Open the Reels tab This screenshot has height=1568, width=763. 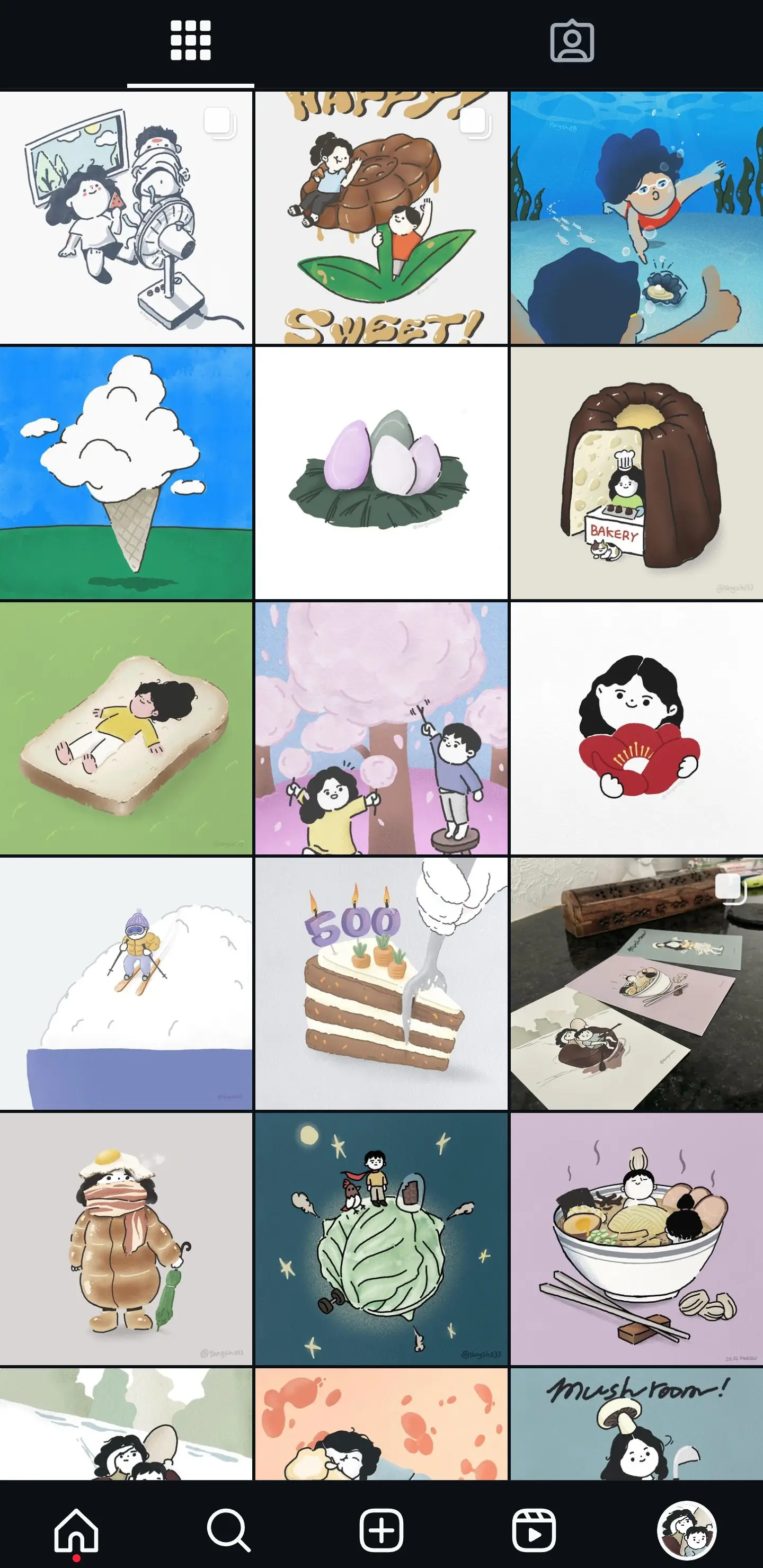point(534,1530)
